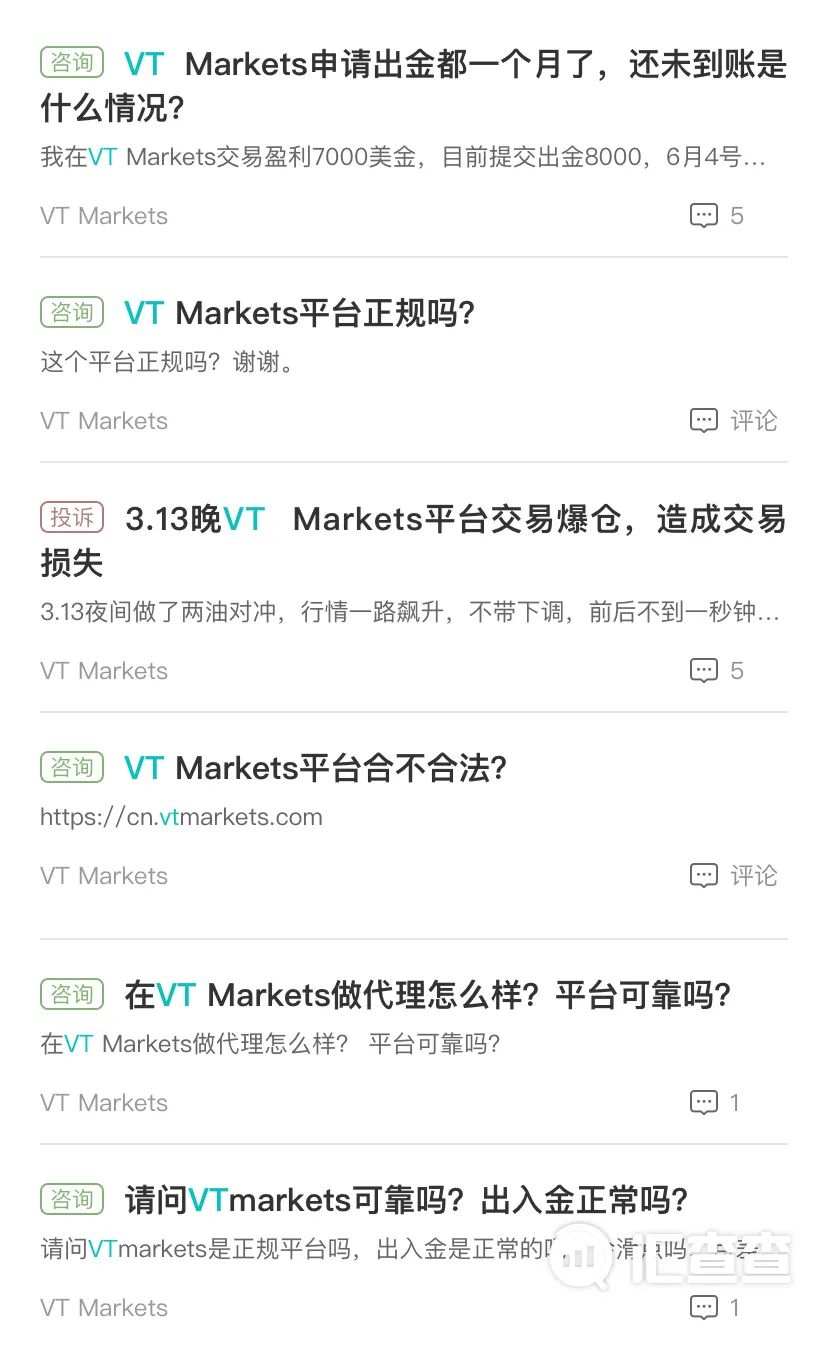Open the question VT Markets平台合不合法
This screenshot has height=1368, width=828.
[x=315, y=768]
